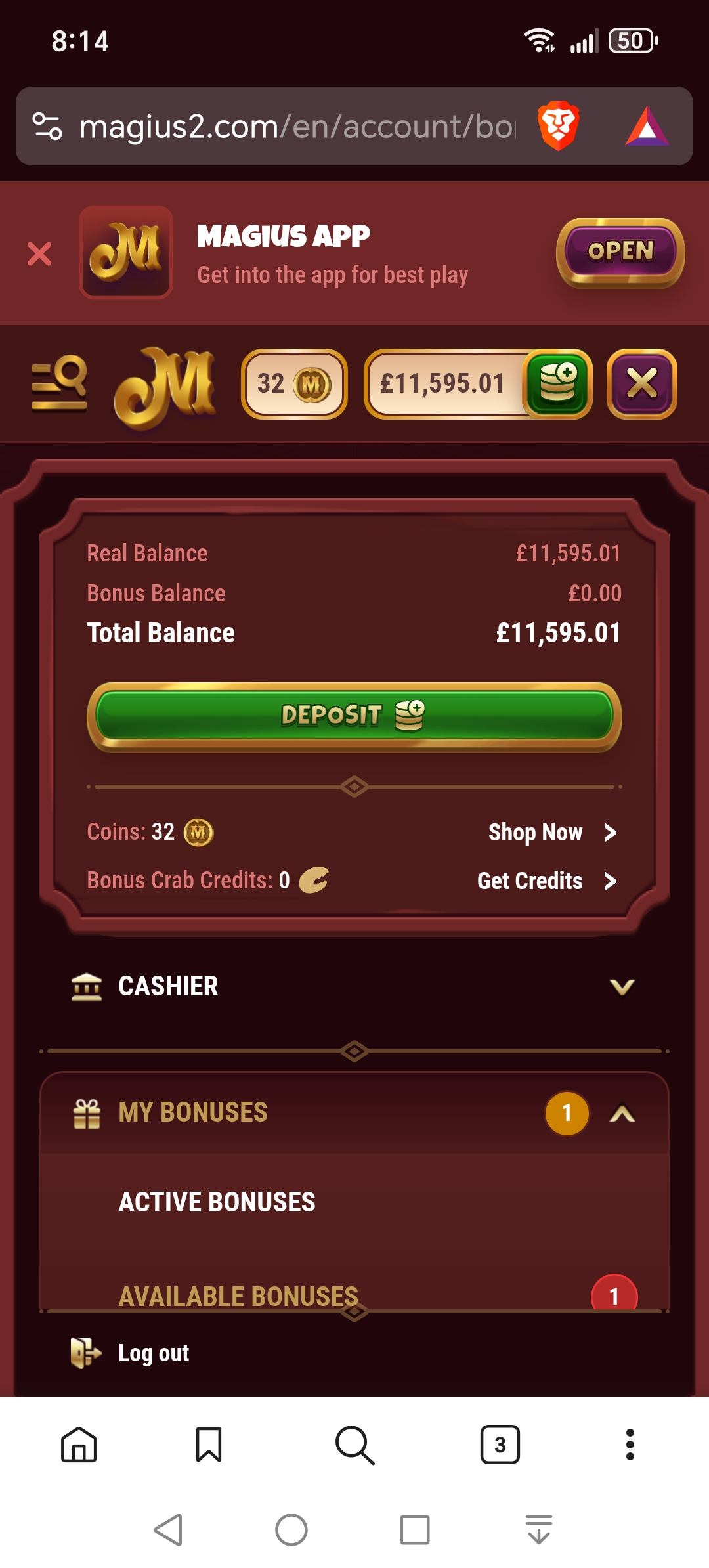Open ACTIVE BONUSES
Screen dimensions: 709x1568
[x=217, y=1202]
